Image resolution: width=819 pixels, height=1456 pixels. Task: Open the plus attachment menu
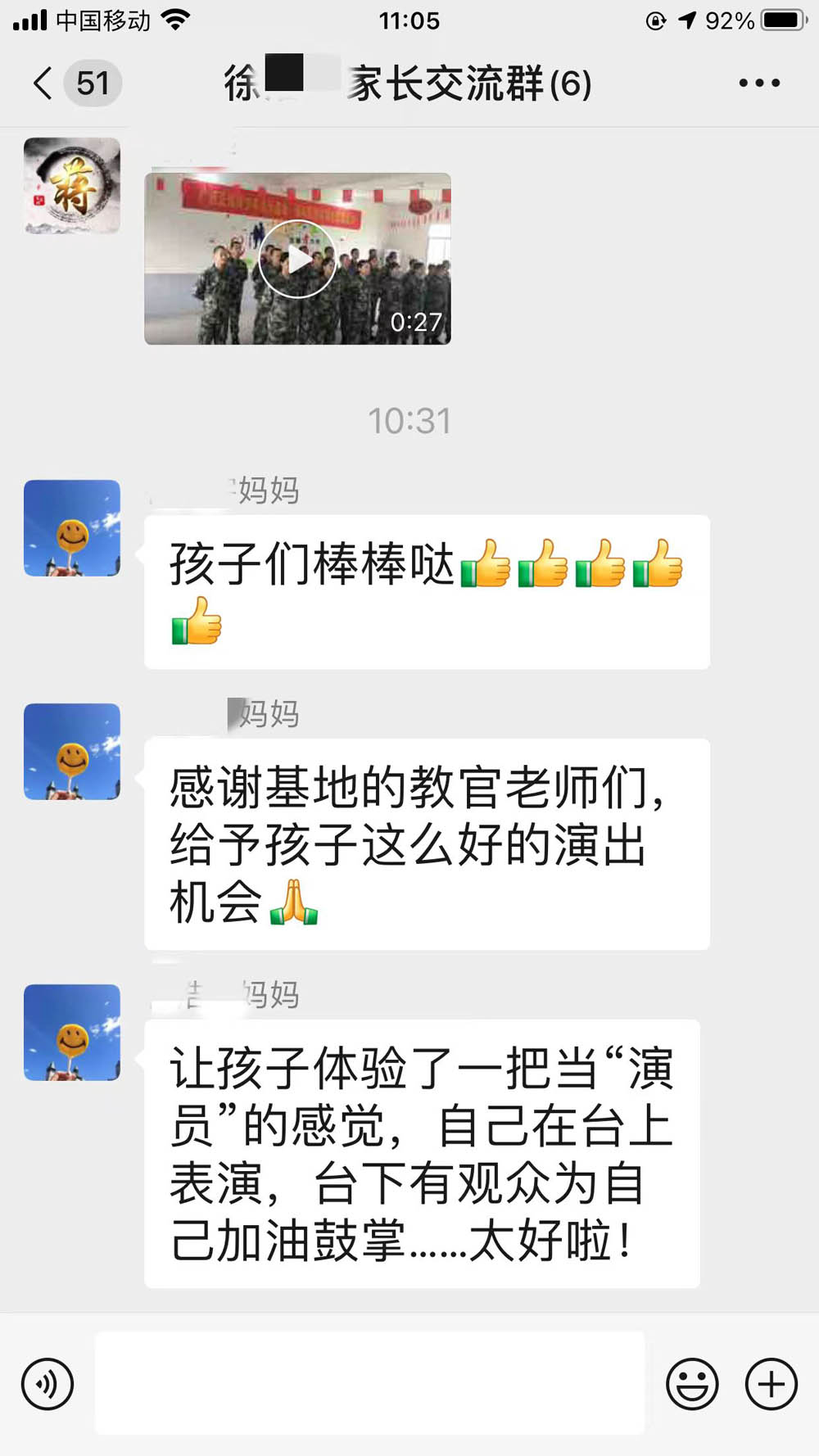[x=771, y=1384]
